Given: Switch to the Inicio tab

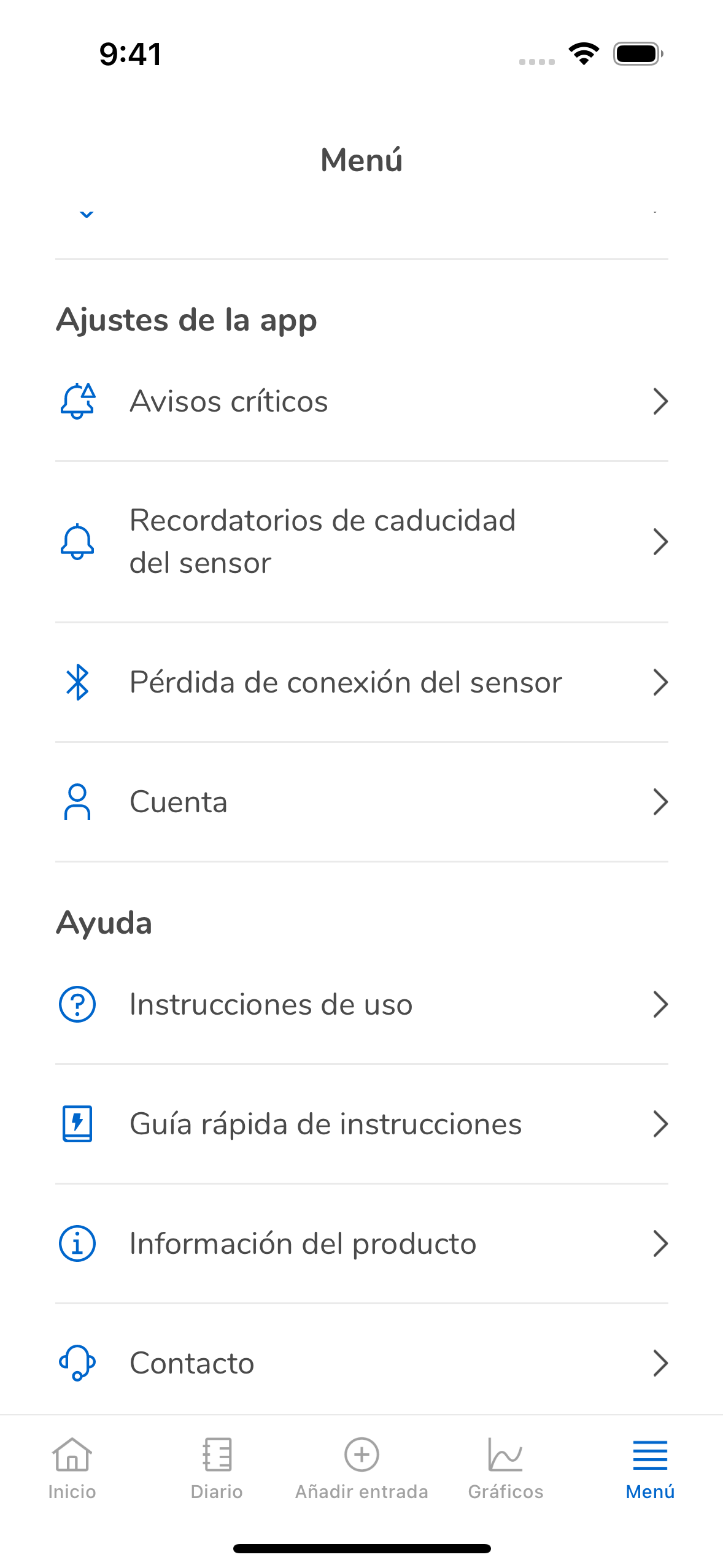Looking at the screenshot, I should click(x=72, y=1467).
